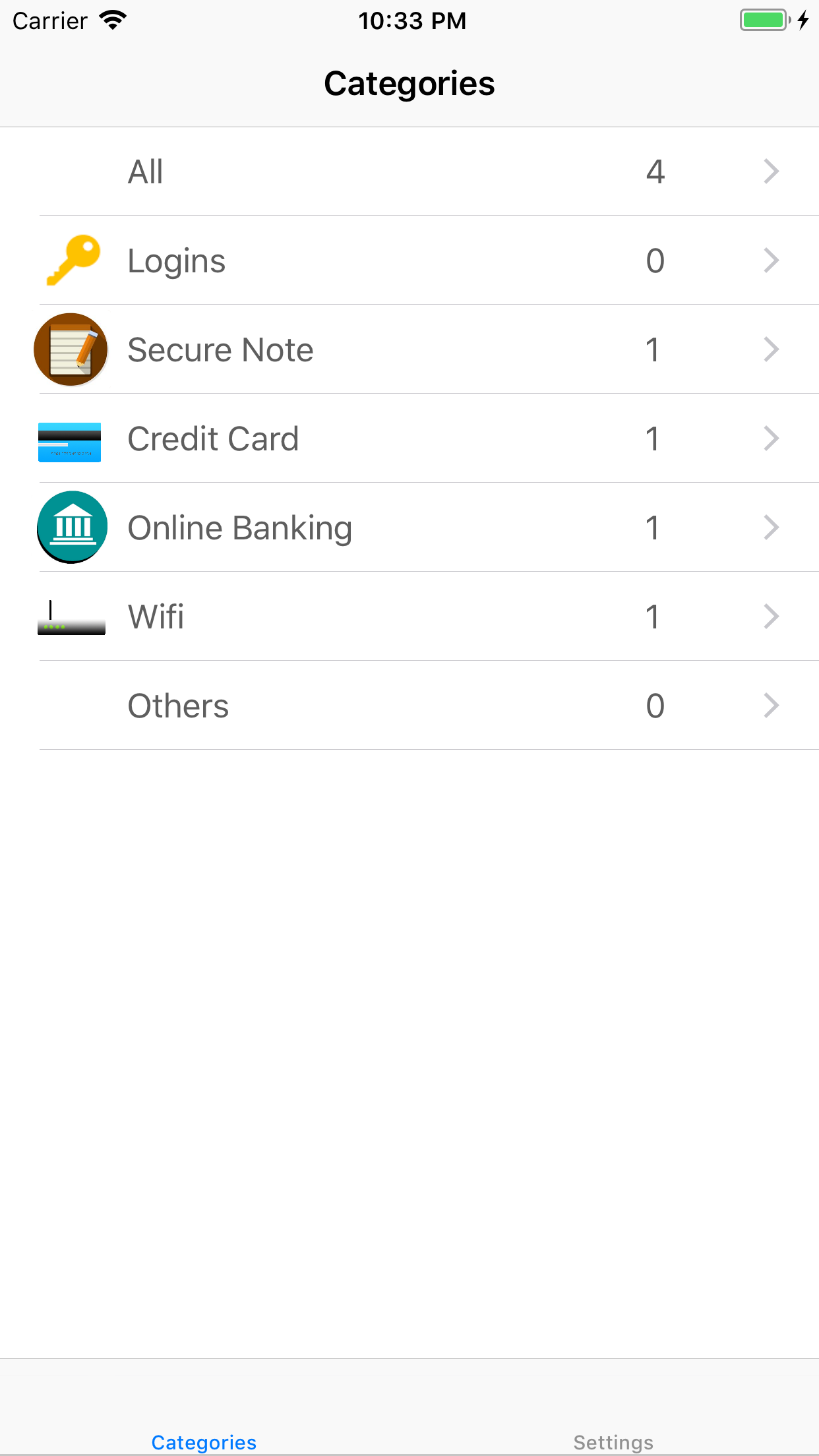Open the Logins category
The image size is (819, 1456).
click(409, 260)
